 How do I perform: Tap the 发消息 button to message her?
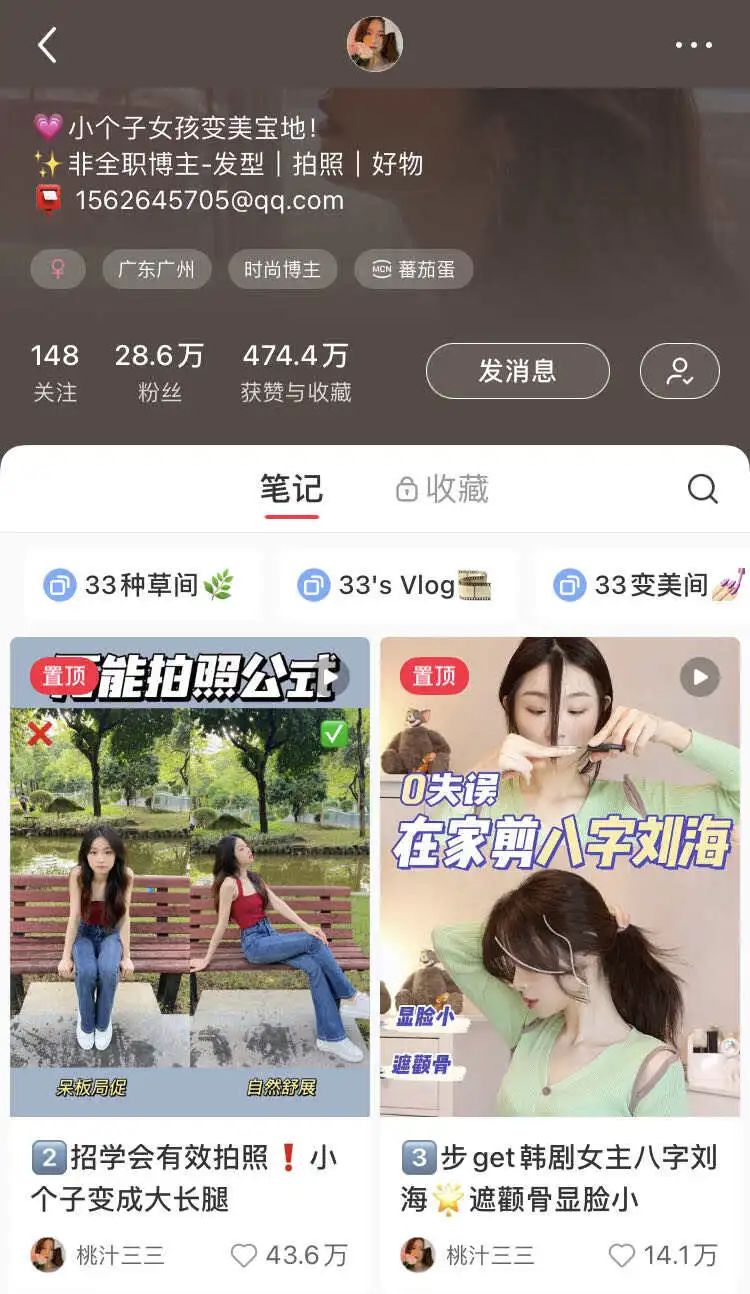tap(518, 371)
